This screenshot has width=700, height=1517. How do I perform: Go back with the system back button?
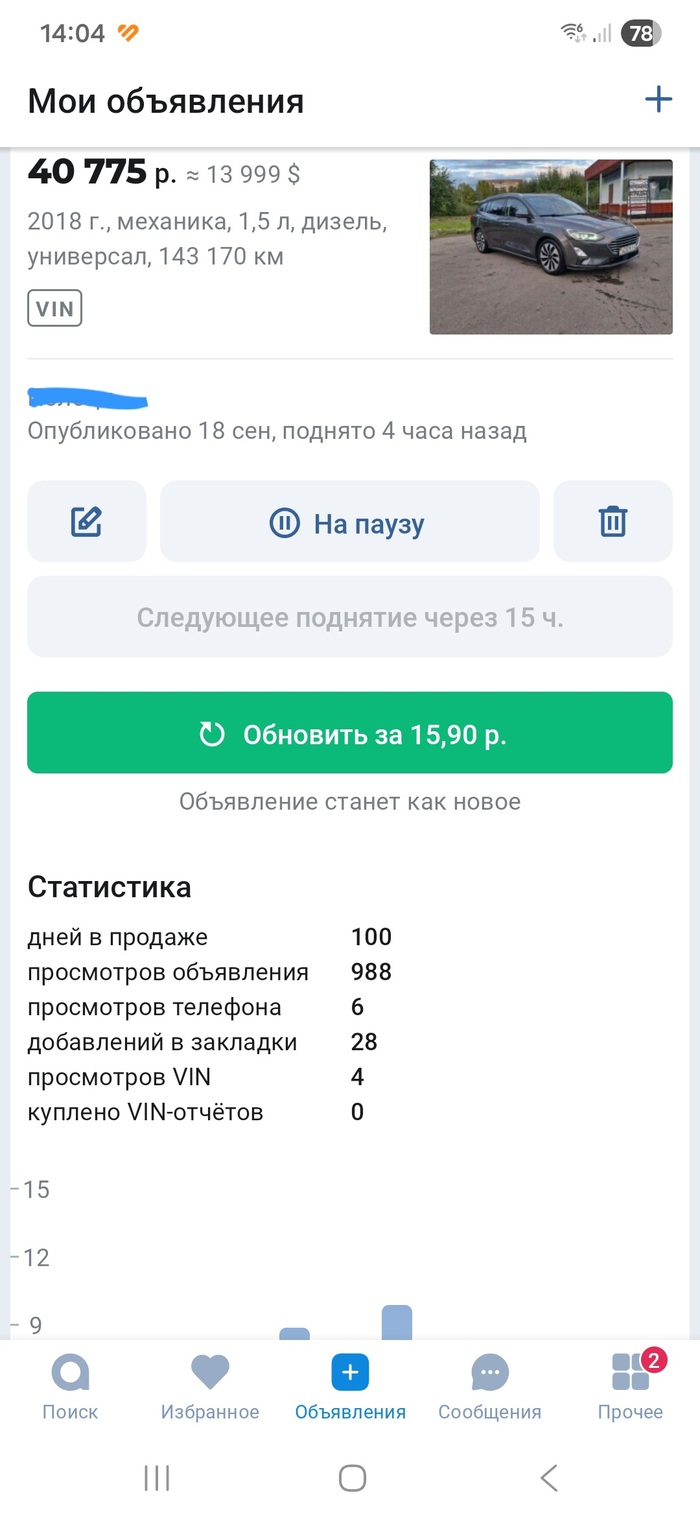click(x=548, y=1478)
